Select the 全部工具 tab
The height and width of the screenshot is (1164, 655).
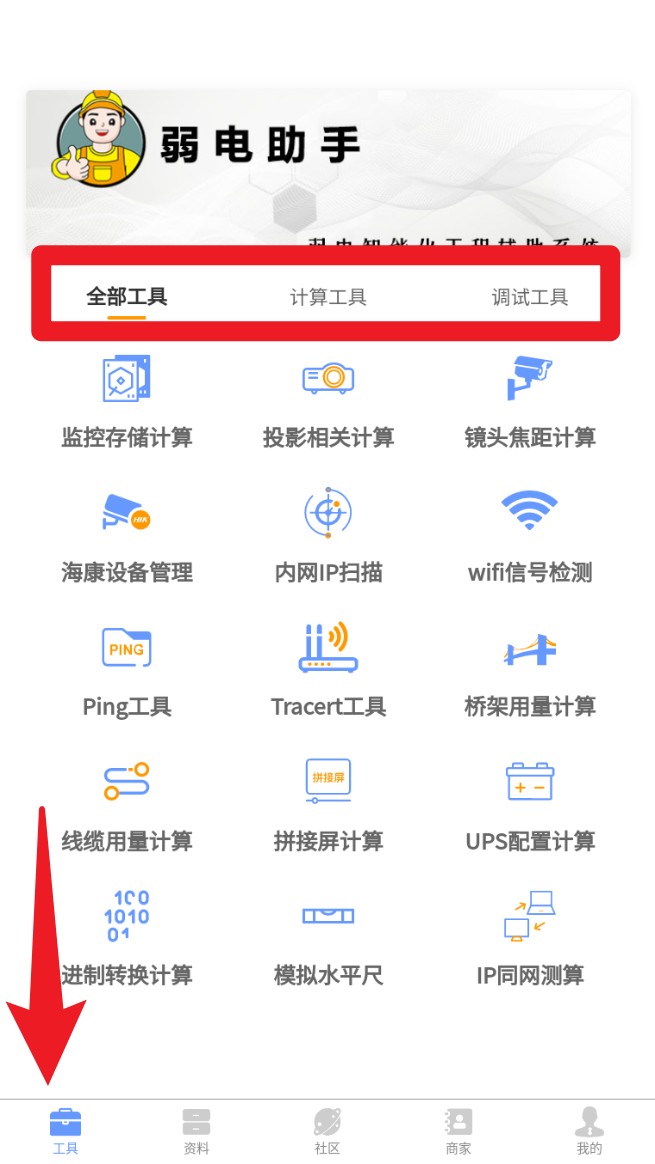coord(126,297)
